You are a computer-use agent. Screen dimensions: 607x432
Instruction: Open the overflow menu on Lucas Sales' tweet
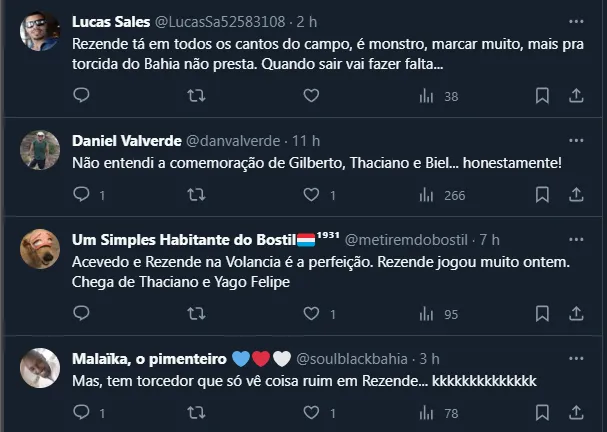(x=575, y=21)
